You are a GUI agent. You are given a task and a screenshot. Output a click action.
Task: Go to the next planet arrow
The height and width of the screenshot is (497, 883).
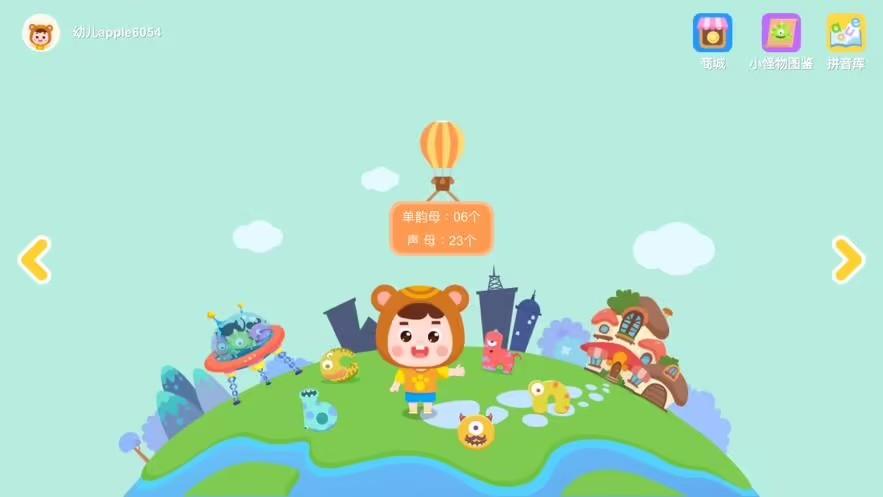847,260
